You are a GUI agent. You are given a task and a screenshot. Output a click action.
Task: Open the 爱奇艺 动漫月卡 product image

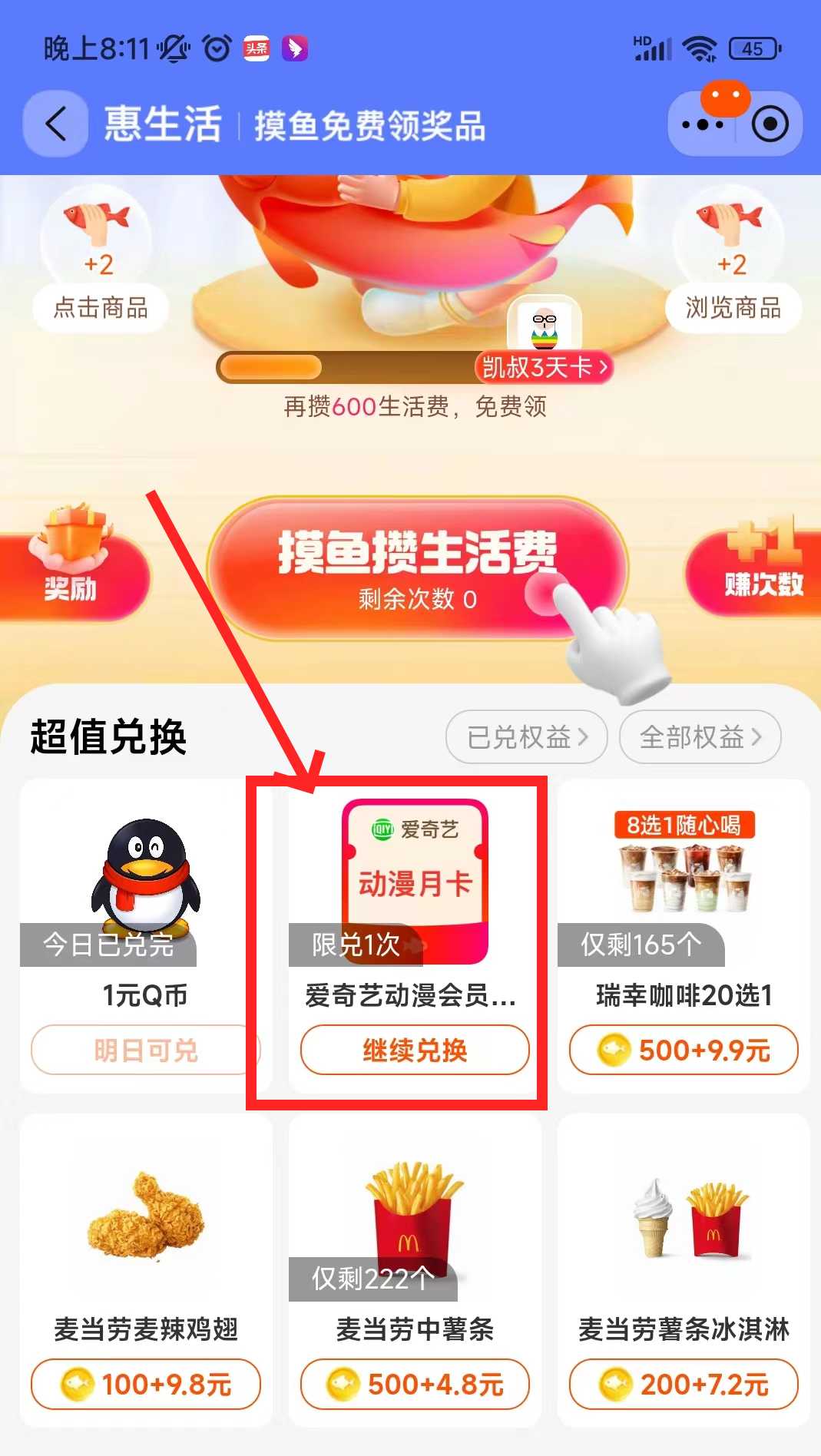415,881
